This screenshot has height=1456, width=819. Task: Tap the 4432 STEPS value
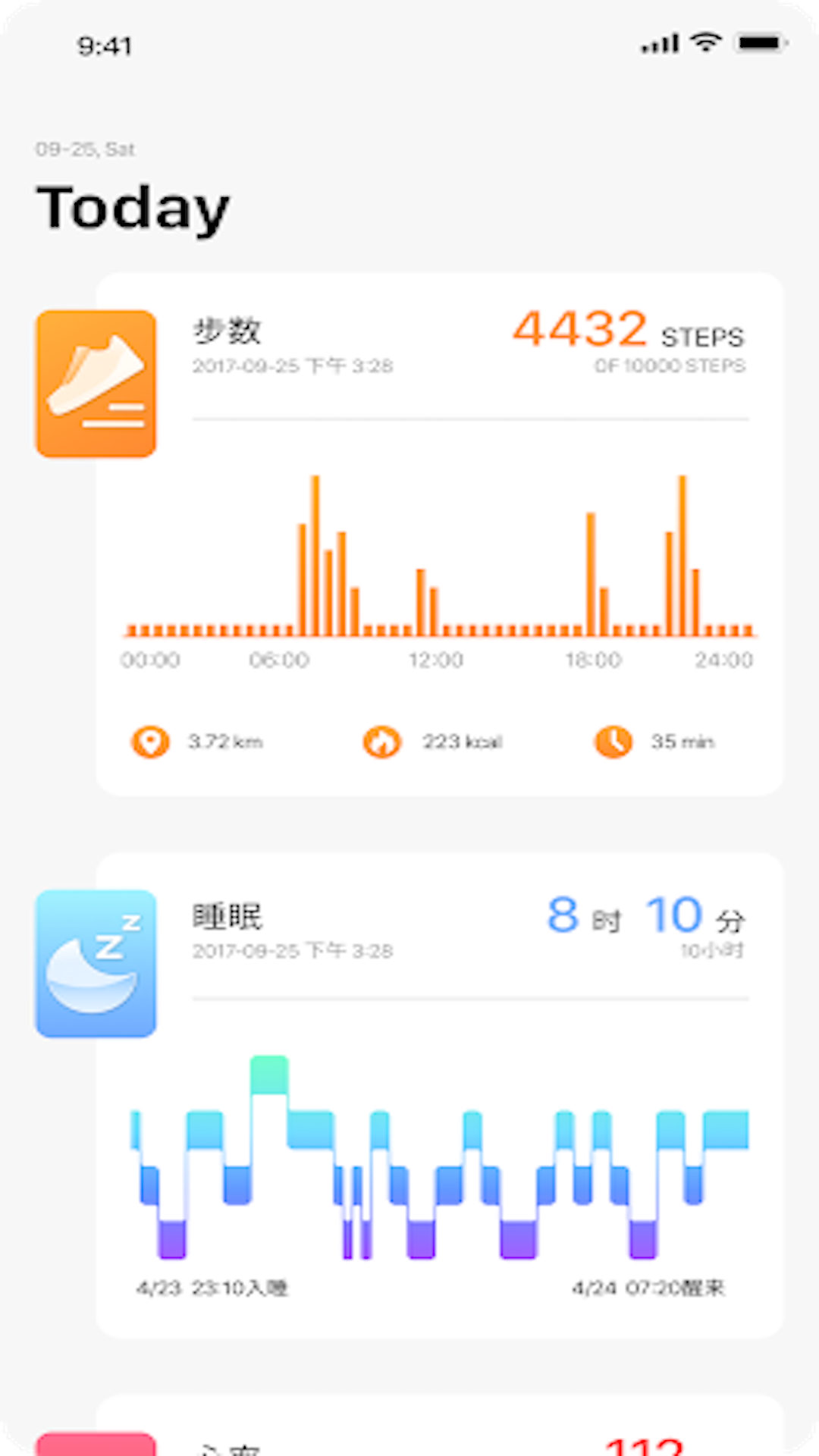coord(629,330)
